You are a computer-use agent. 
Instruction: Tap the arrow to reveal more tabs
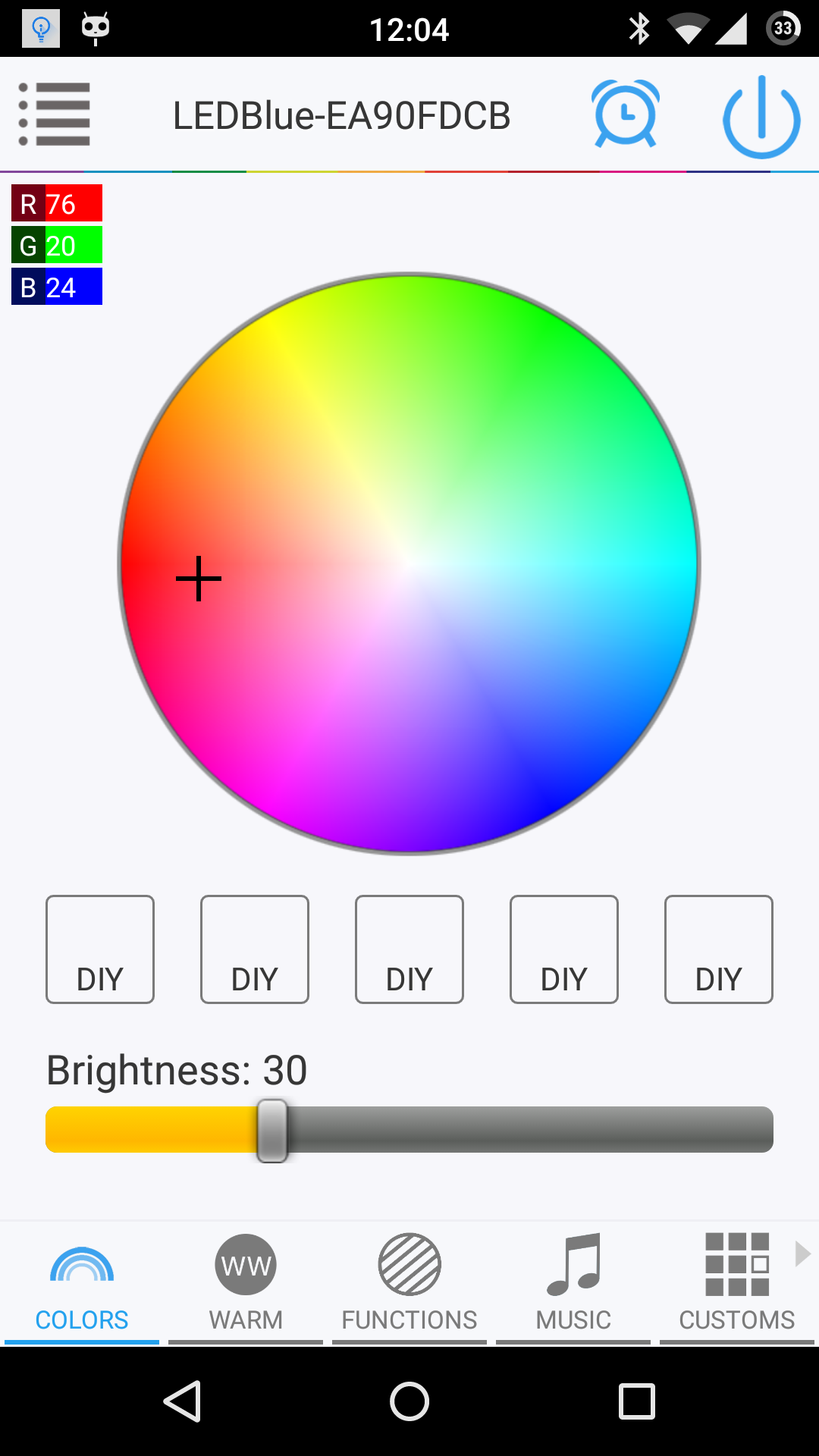coord(802,1254)
